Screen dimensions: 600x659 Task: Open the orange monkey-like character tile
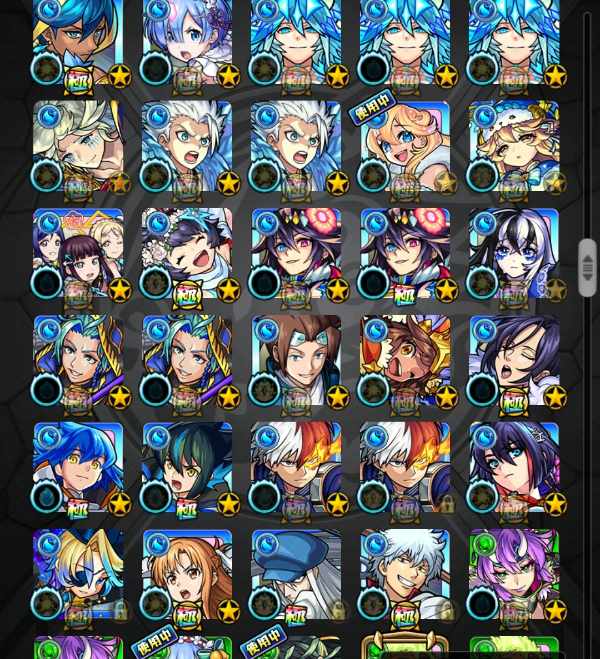(405, 361)
